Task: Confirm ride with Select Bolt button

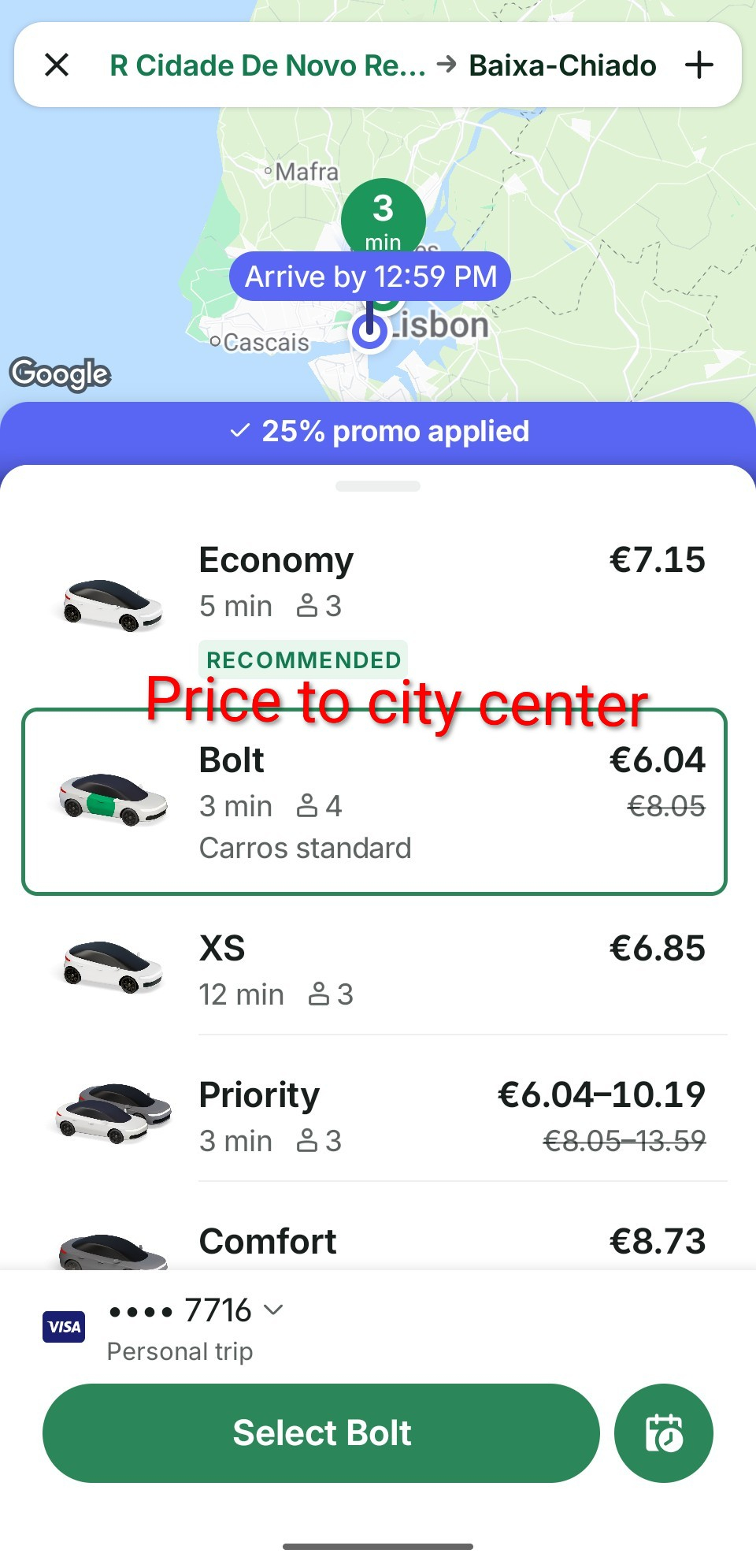Action: [x=321, y=1433]
